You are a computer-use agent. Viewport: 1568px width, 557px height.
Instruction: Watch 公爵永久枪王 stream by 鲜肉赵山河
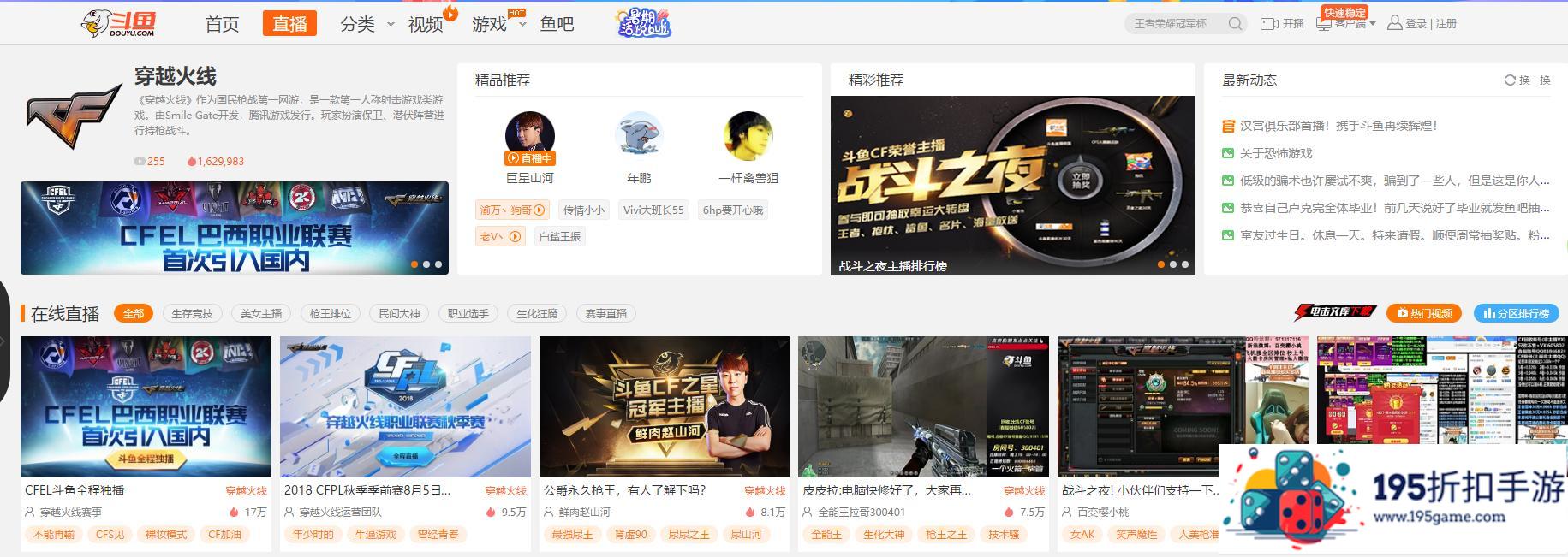coord(664,406)
